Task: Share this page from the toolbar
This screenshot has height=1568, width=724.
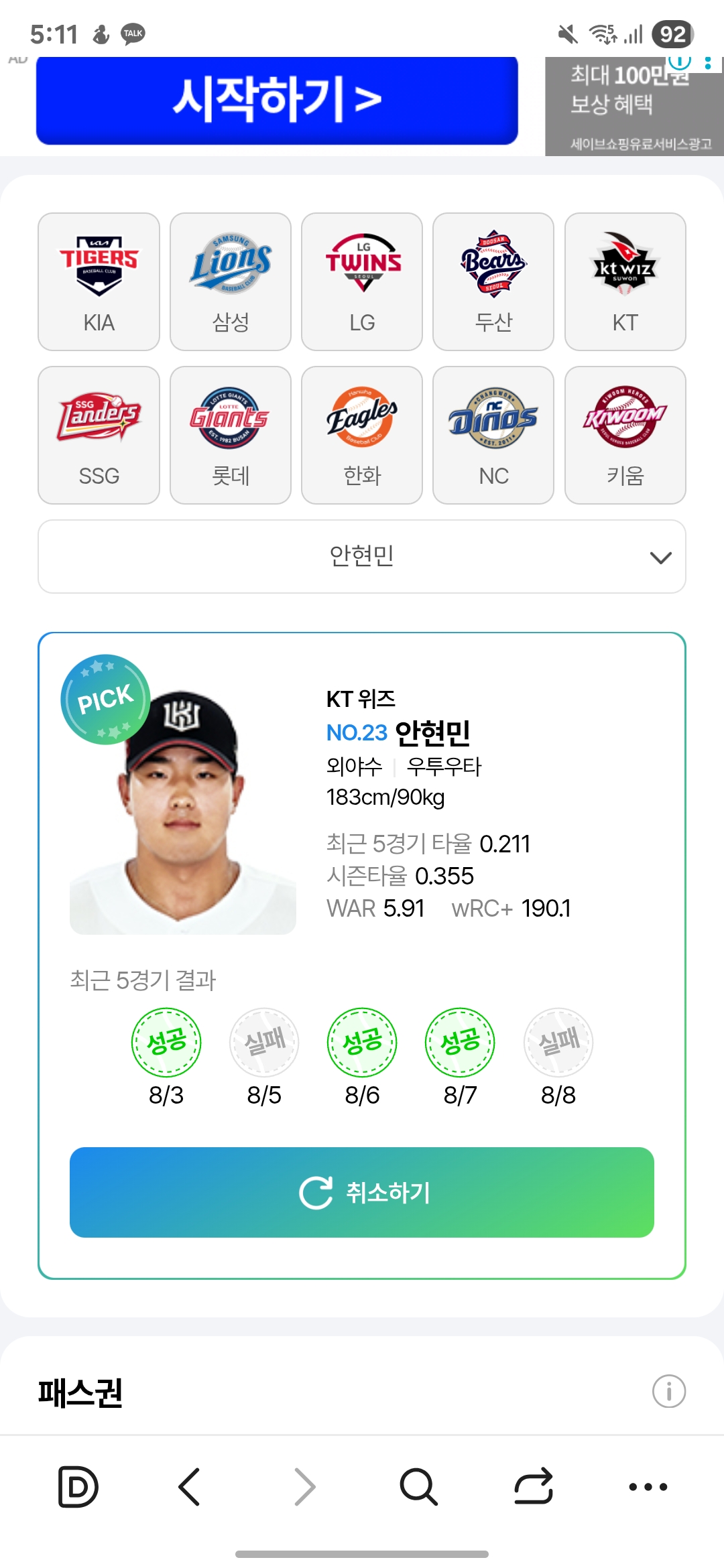Action: pyautogui.click(x=534, y=1486)
